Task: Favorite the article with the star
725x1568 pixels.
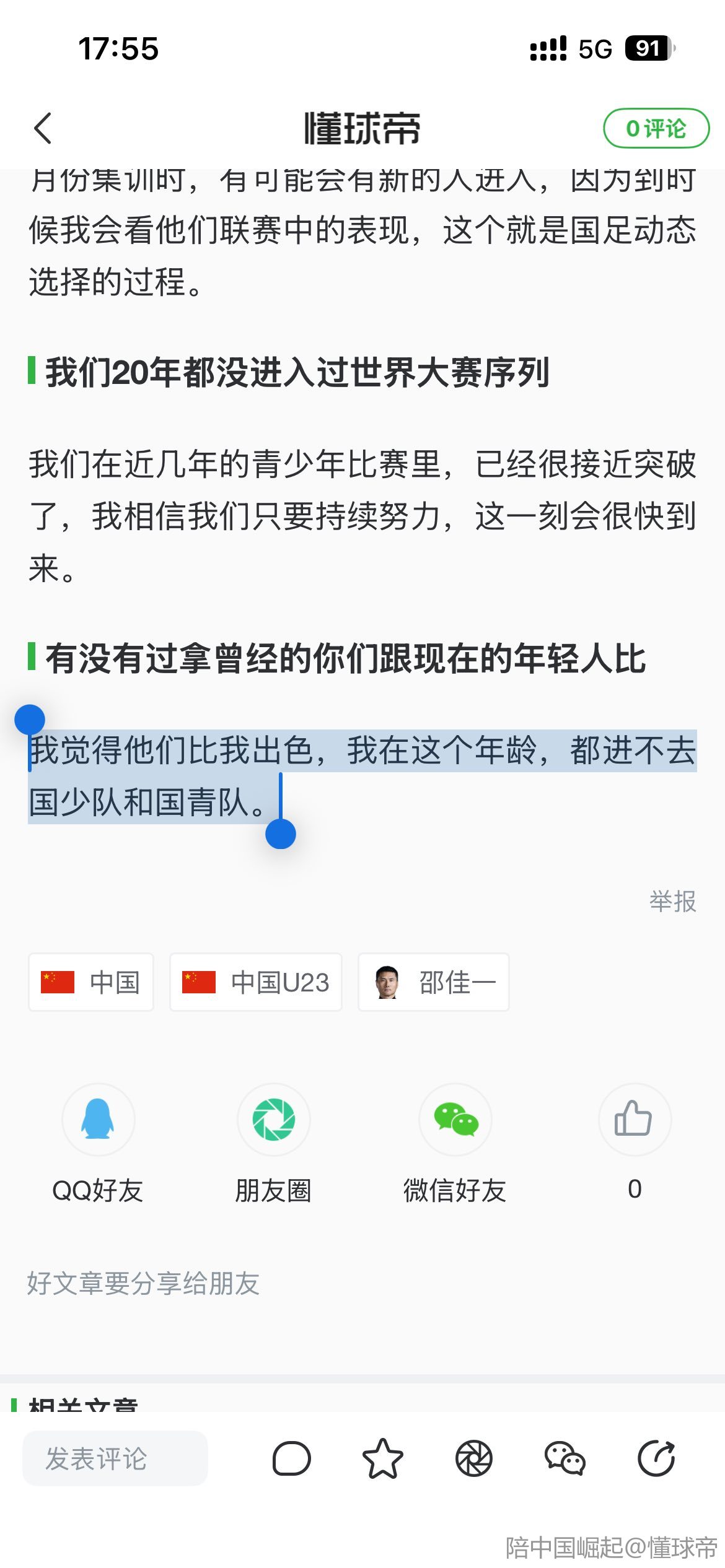Action: coord(382,1458)
